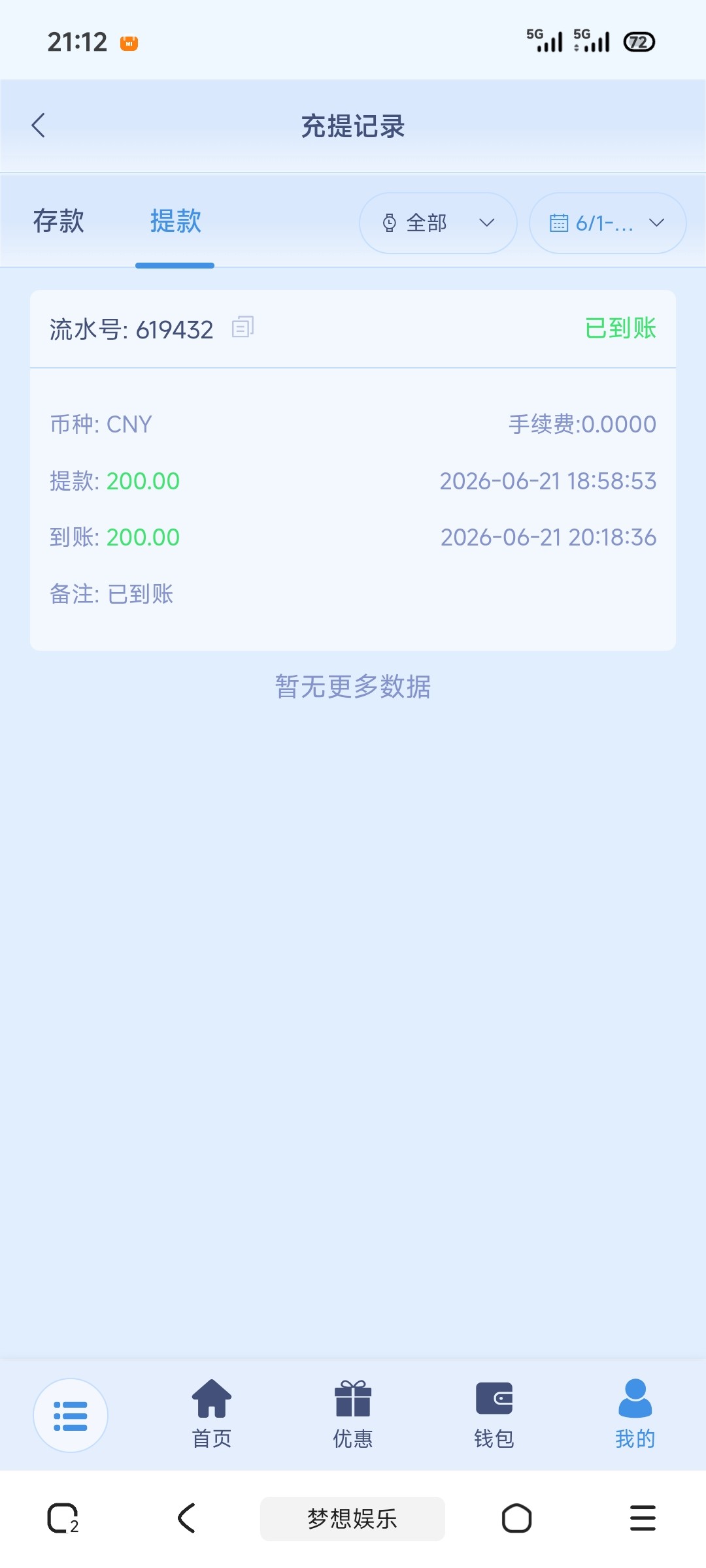Open the browser hamburger menu

pyautogui.click(x=643, y=1518)
